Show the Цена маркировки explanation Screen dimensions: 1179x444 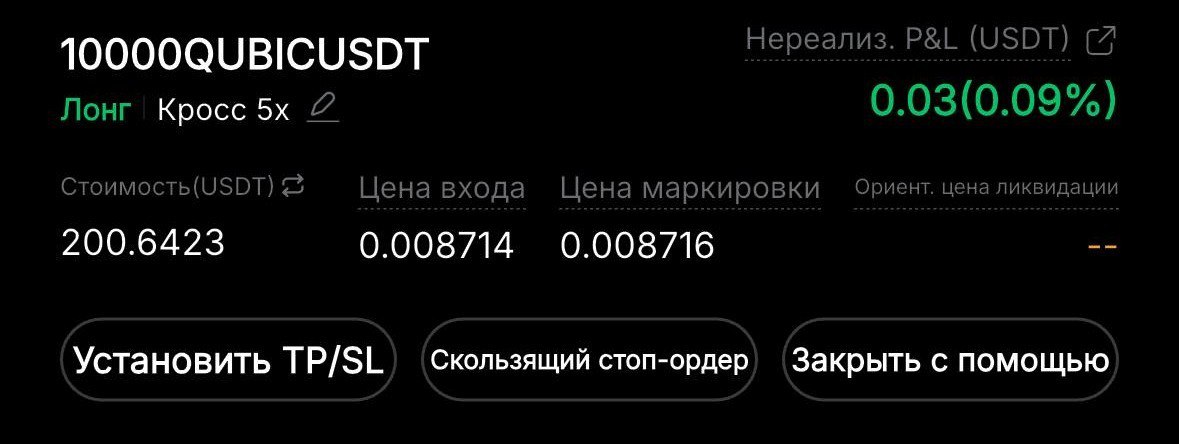(690, 189)
